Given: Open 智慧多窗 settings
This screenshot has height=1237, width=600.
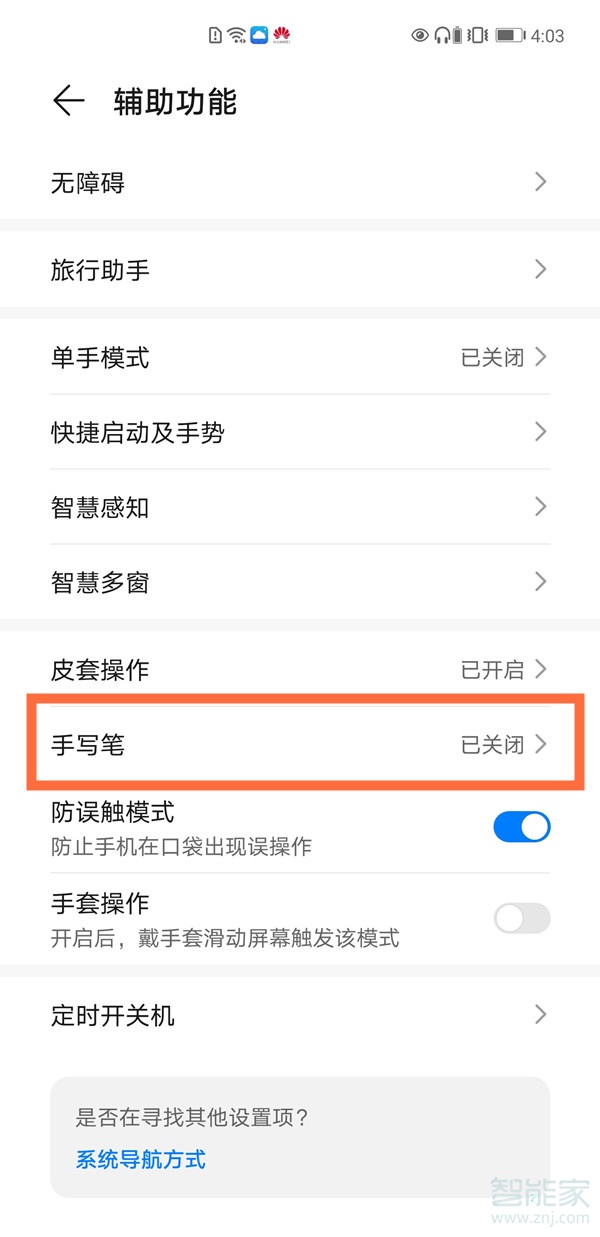Looking at the screenshot, I should [300, 582].
